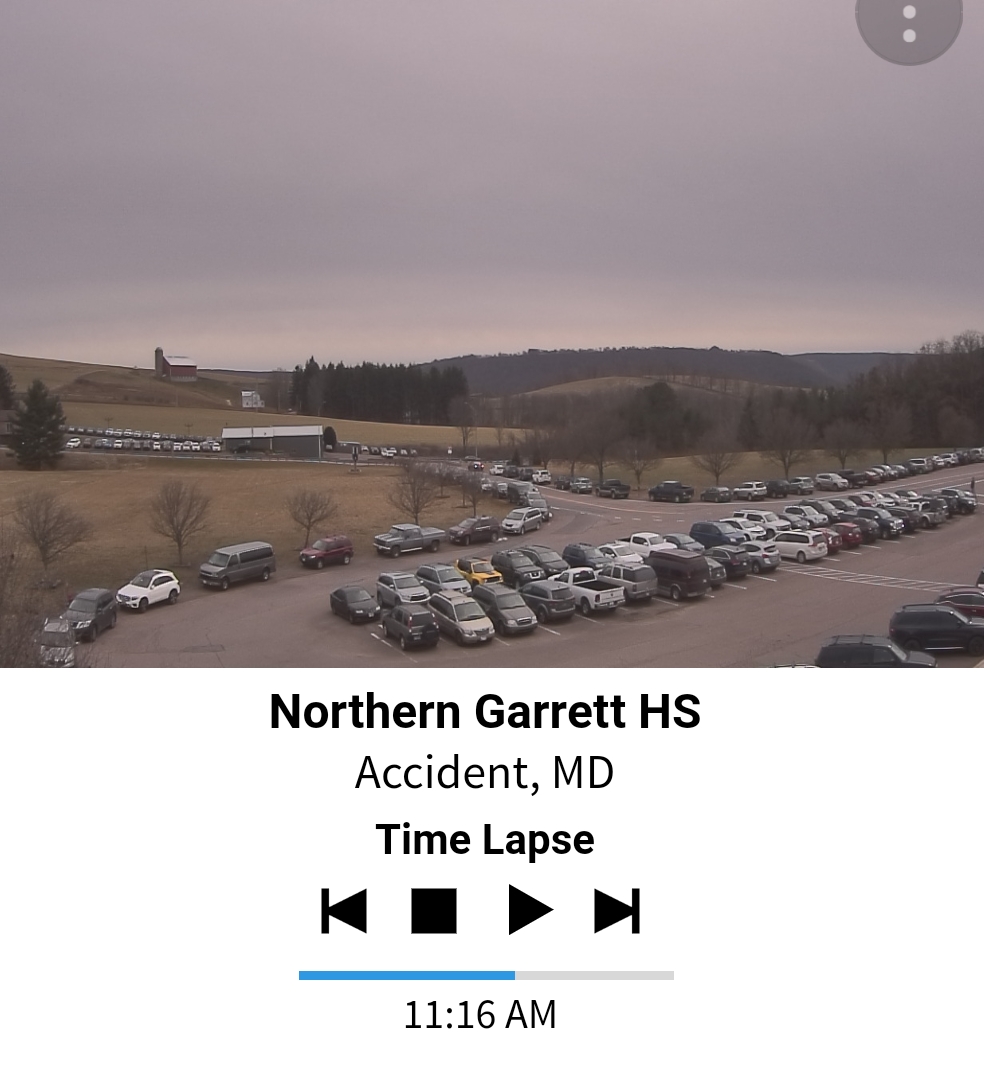The width and height of the screenshot is (984, 1065).
Task: Play the time lapse
Action: (x=529, y=911)
